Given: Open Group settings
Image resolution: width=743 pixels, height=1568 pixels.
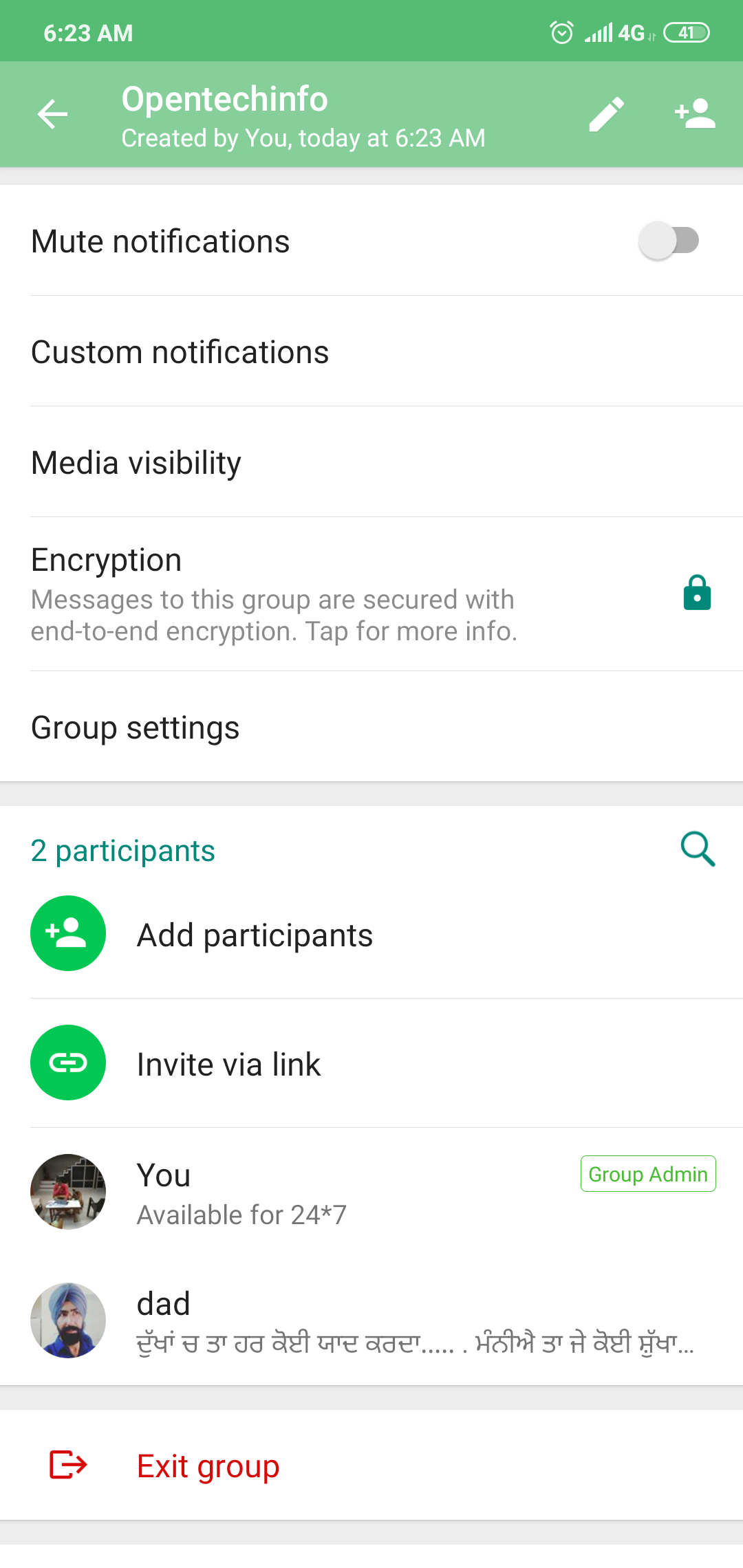Looking at the screenshot, I should tap(371, 728).
